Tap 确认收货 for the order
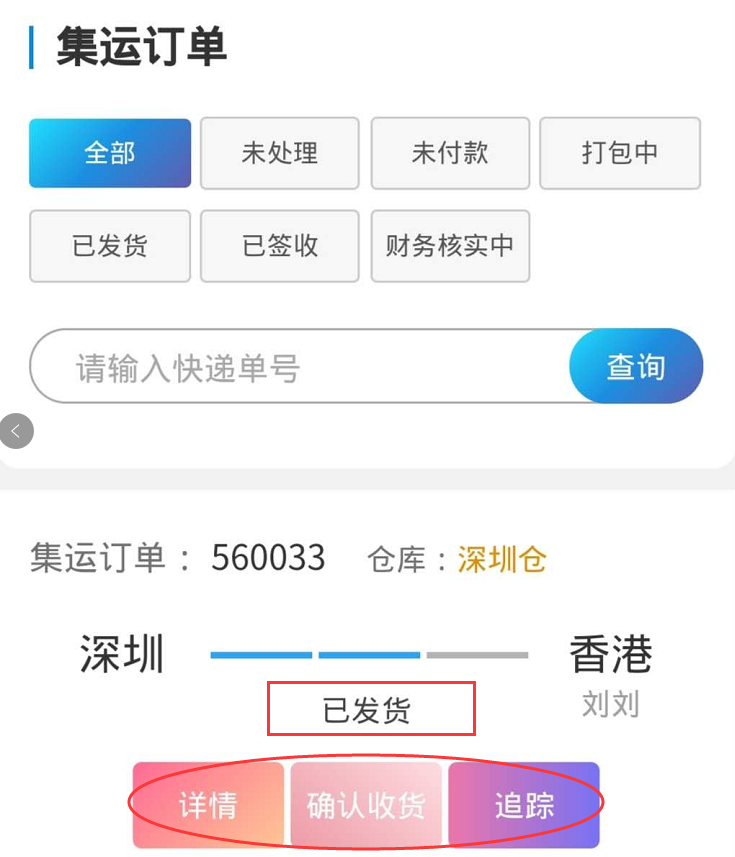This screenshot has width=735, height=857. tap(366, 805)
